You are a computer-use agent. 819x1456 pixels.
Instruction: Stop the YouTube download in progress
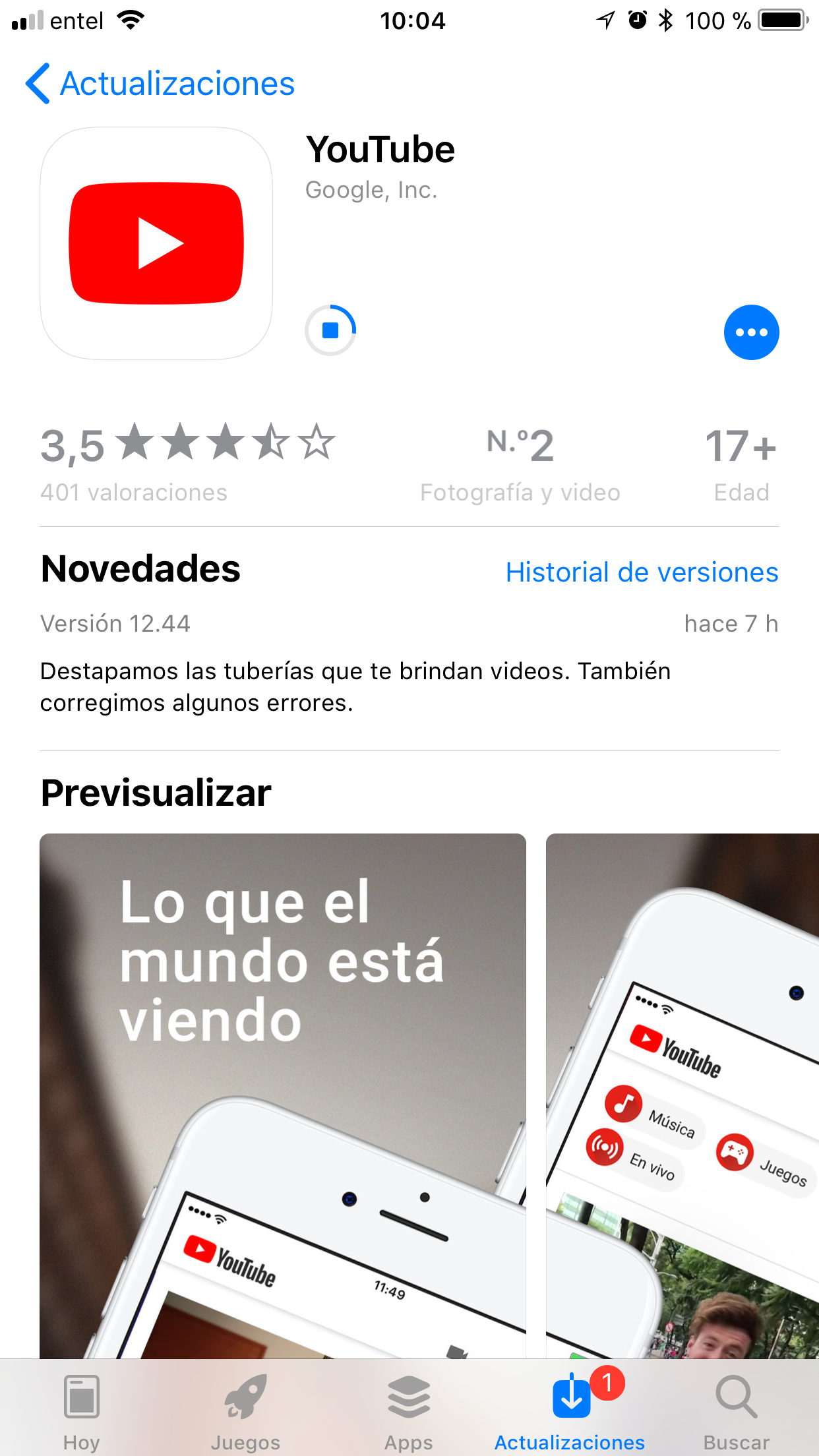[330, 330]
